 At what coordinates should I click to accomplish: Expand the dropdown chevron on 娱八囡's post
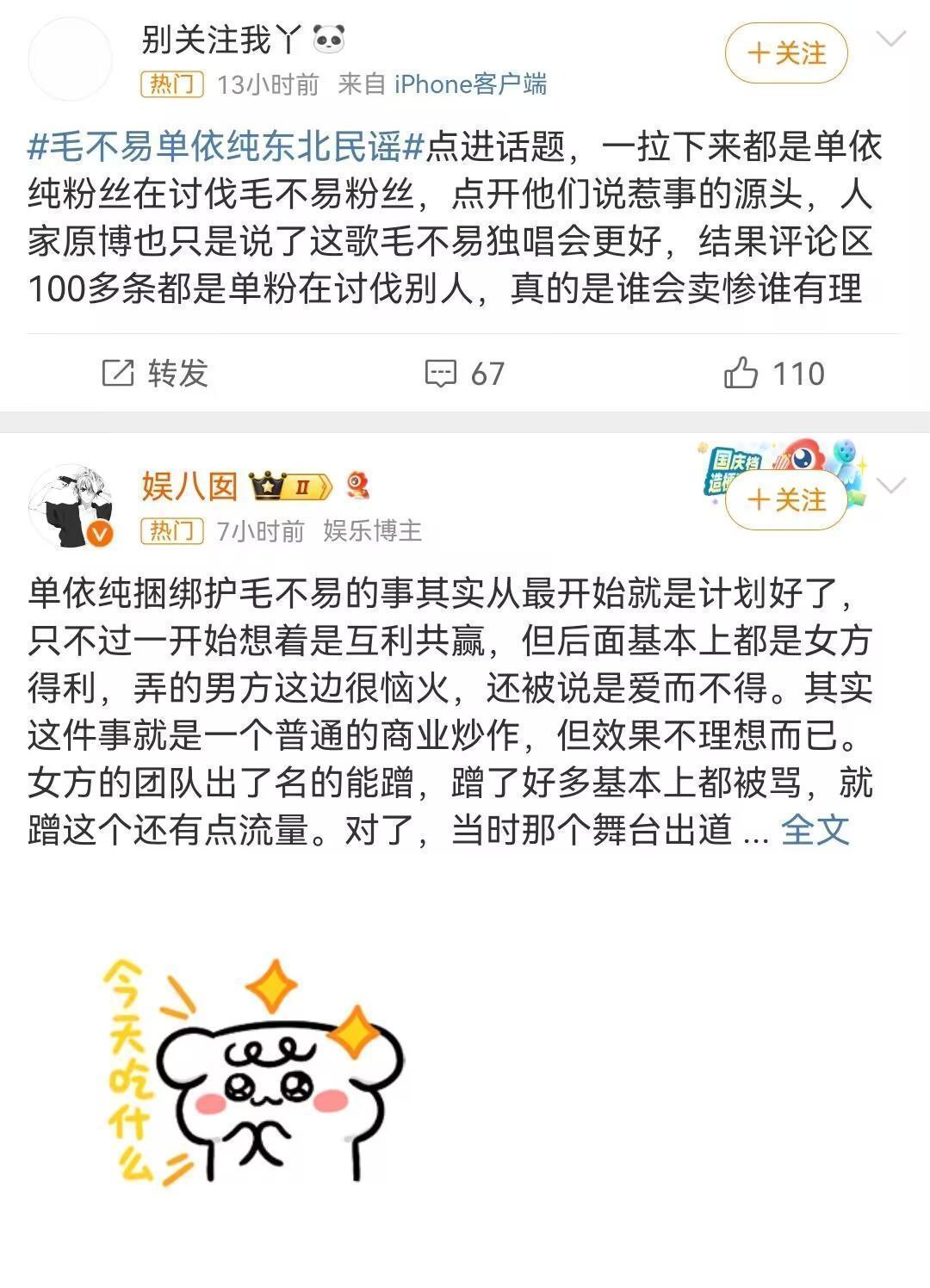890,486
